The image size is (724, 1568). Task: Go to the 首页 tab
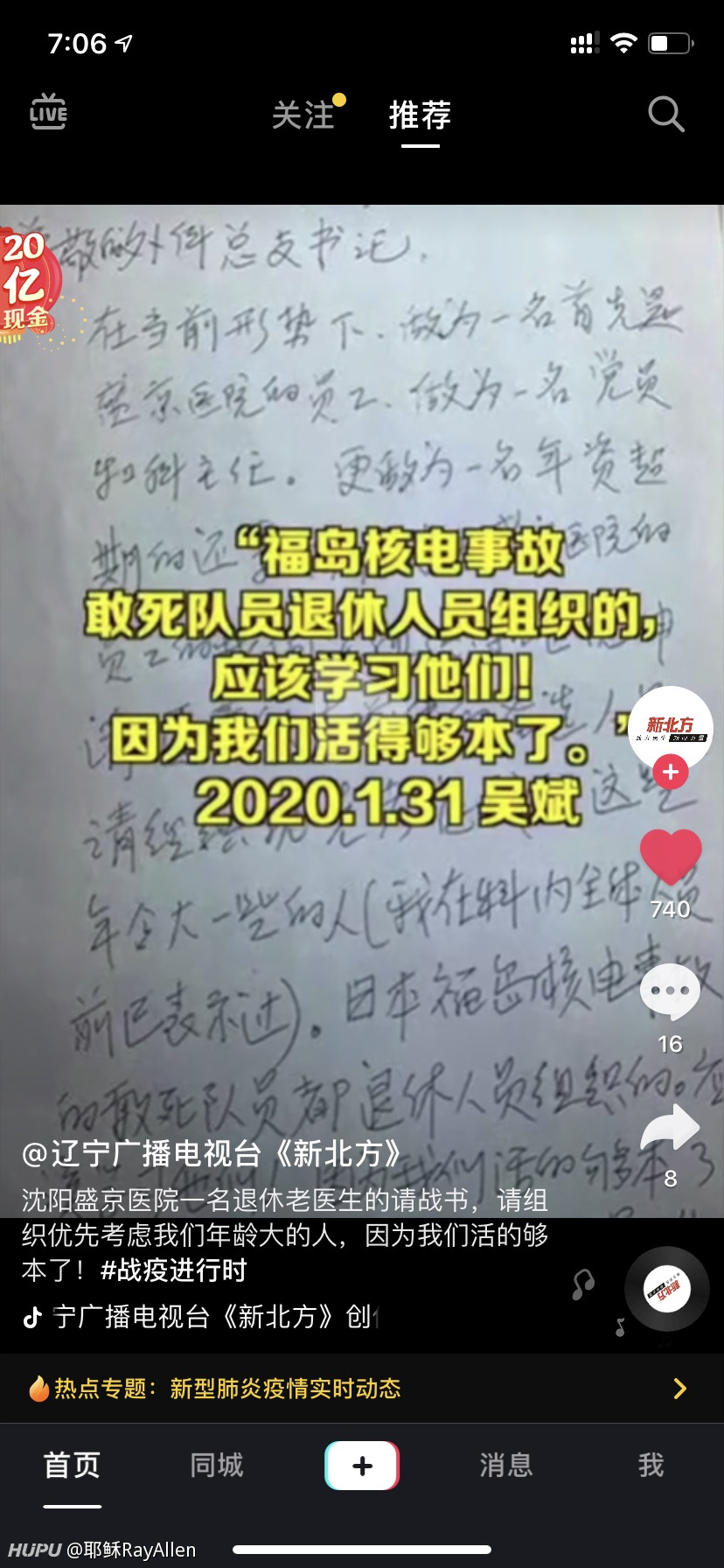[x=73, y=1466]
